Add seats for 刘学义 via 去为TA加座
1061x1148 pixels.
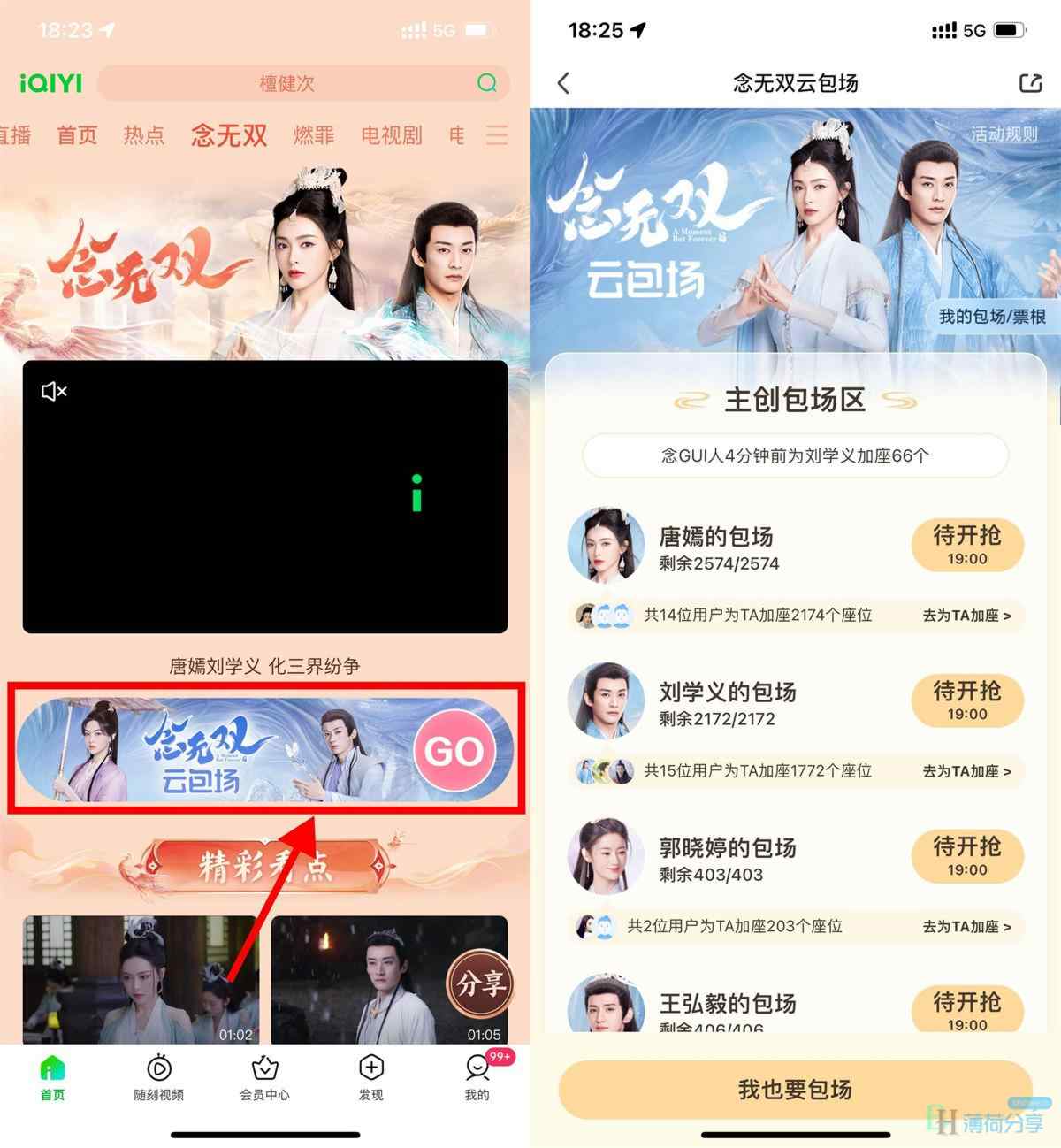point(966,771)
